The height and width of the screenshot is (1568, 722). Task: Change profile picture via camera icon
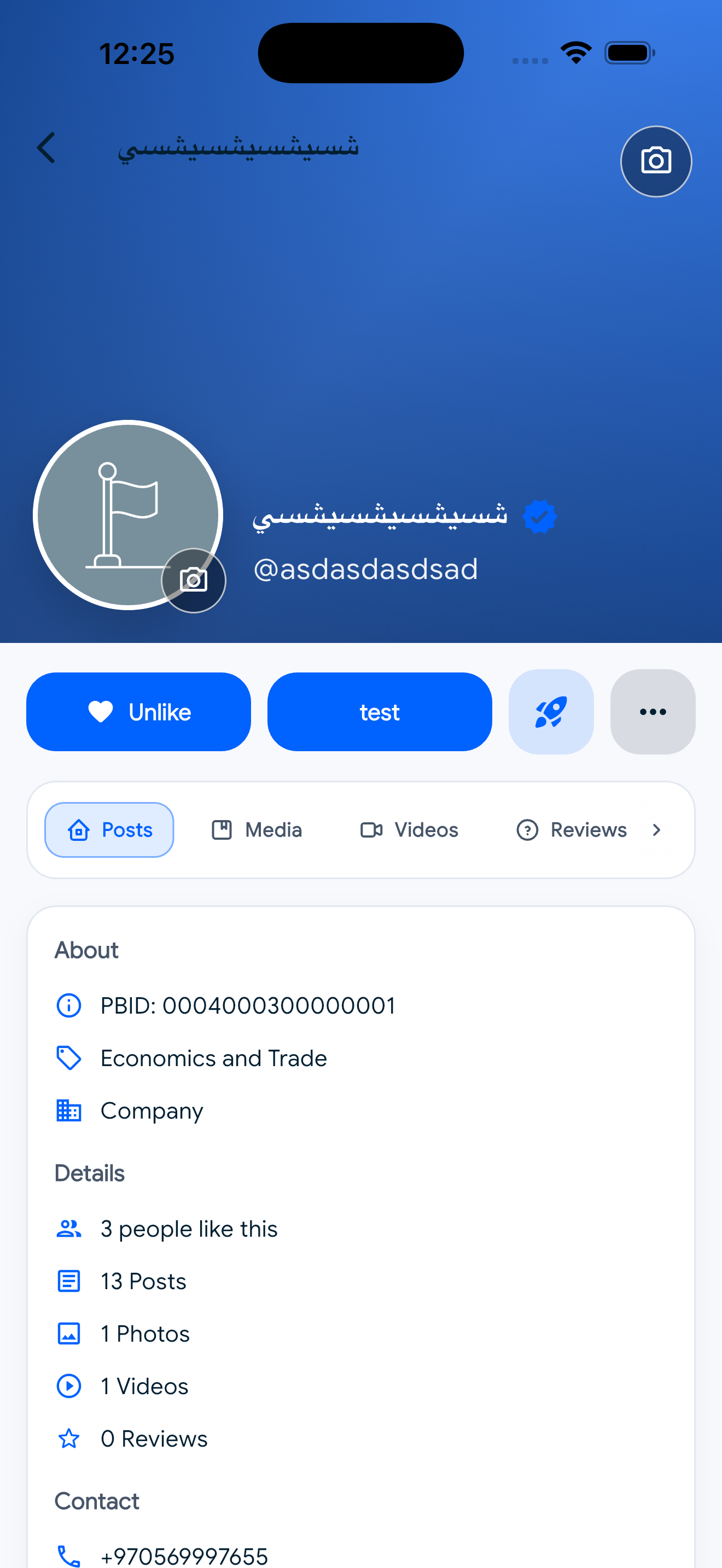point(193,581)
